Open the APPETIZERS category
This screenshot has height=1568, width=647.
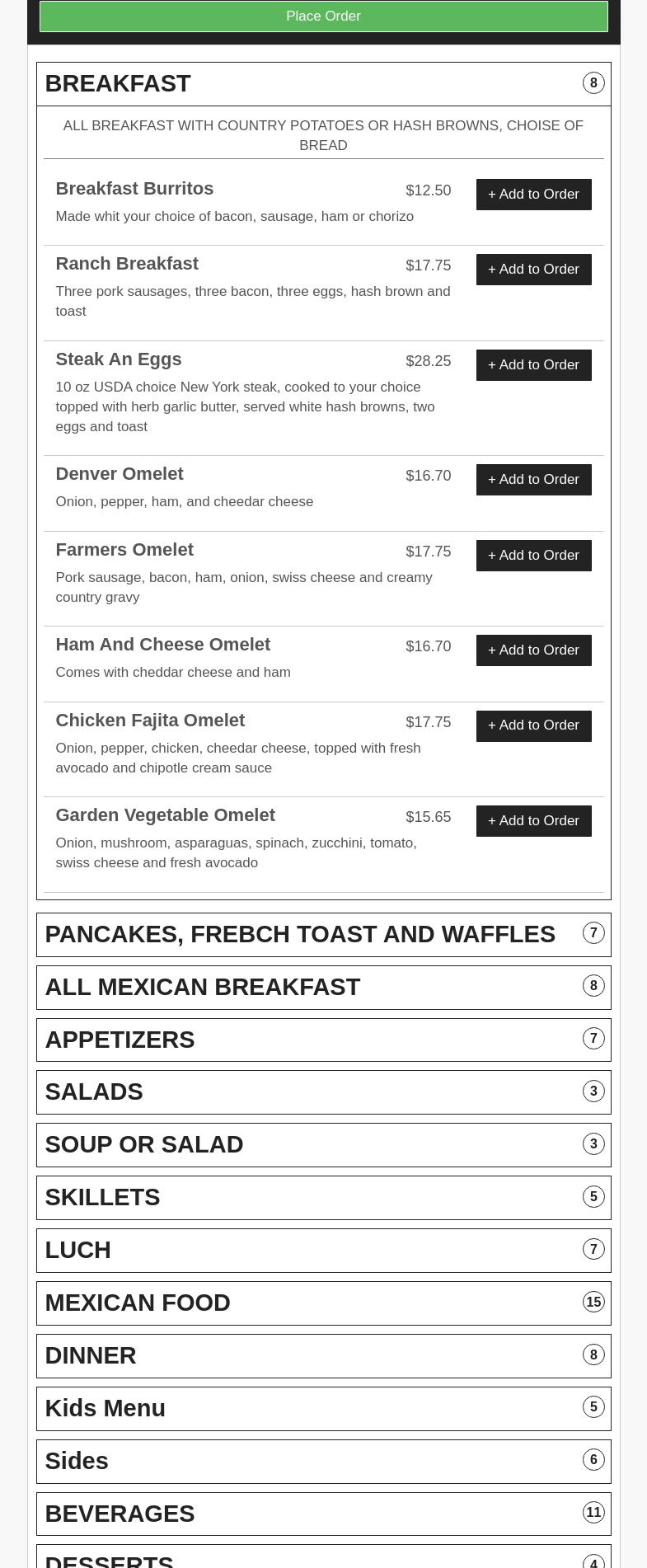[323, 1040]
